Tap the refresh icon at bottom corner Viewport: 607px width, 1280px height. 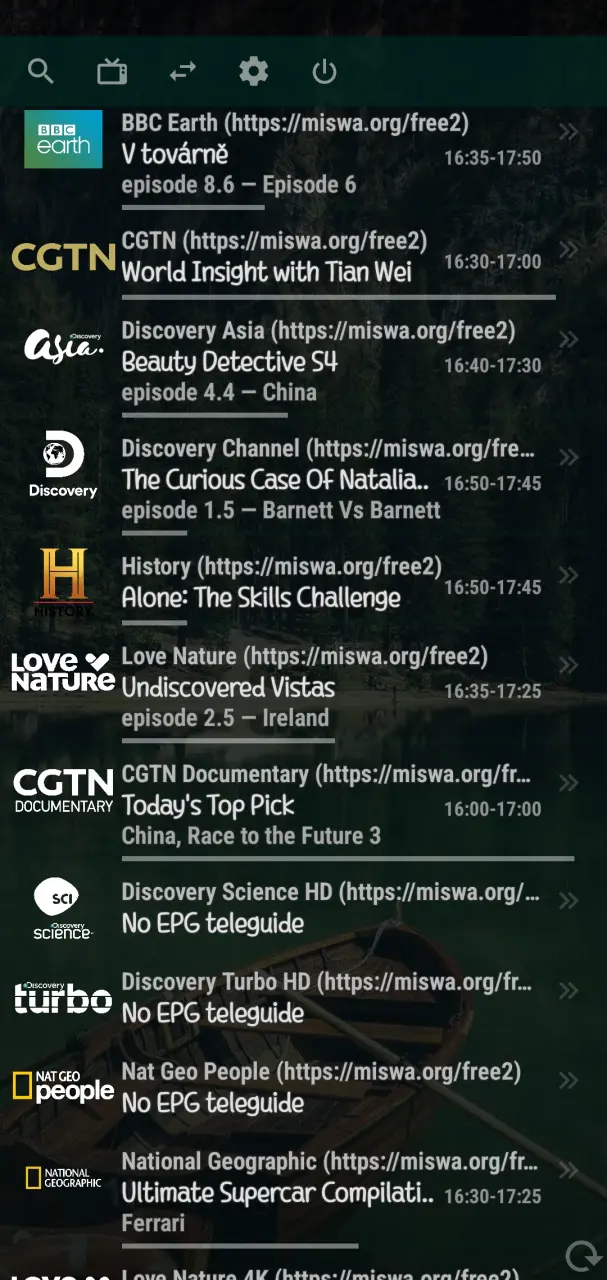coord(581,1256)
